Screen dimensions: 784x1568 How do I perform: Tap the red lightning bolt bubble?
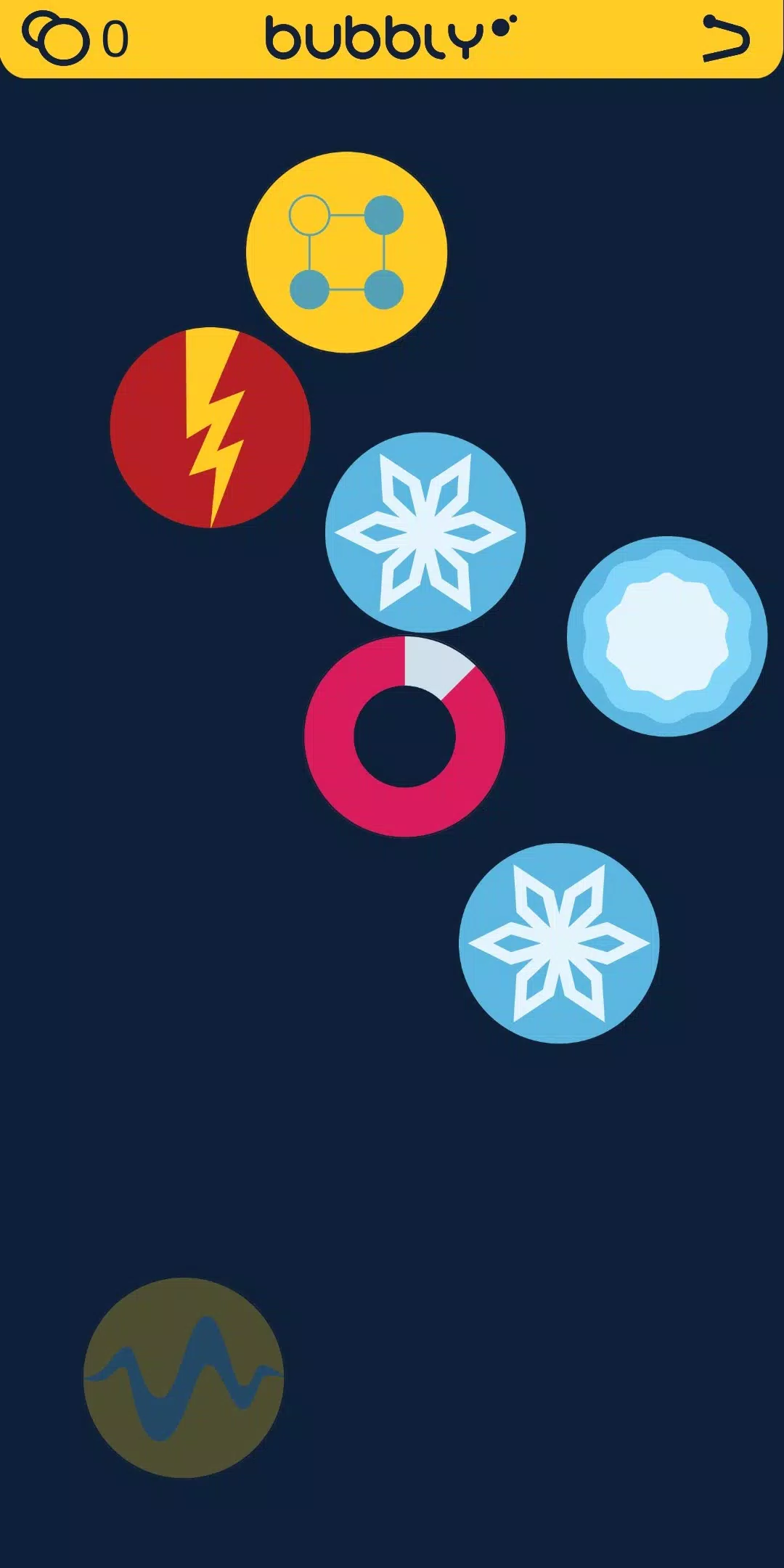tap(211, 427)
